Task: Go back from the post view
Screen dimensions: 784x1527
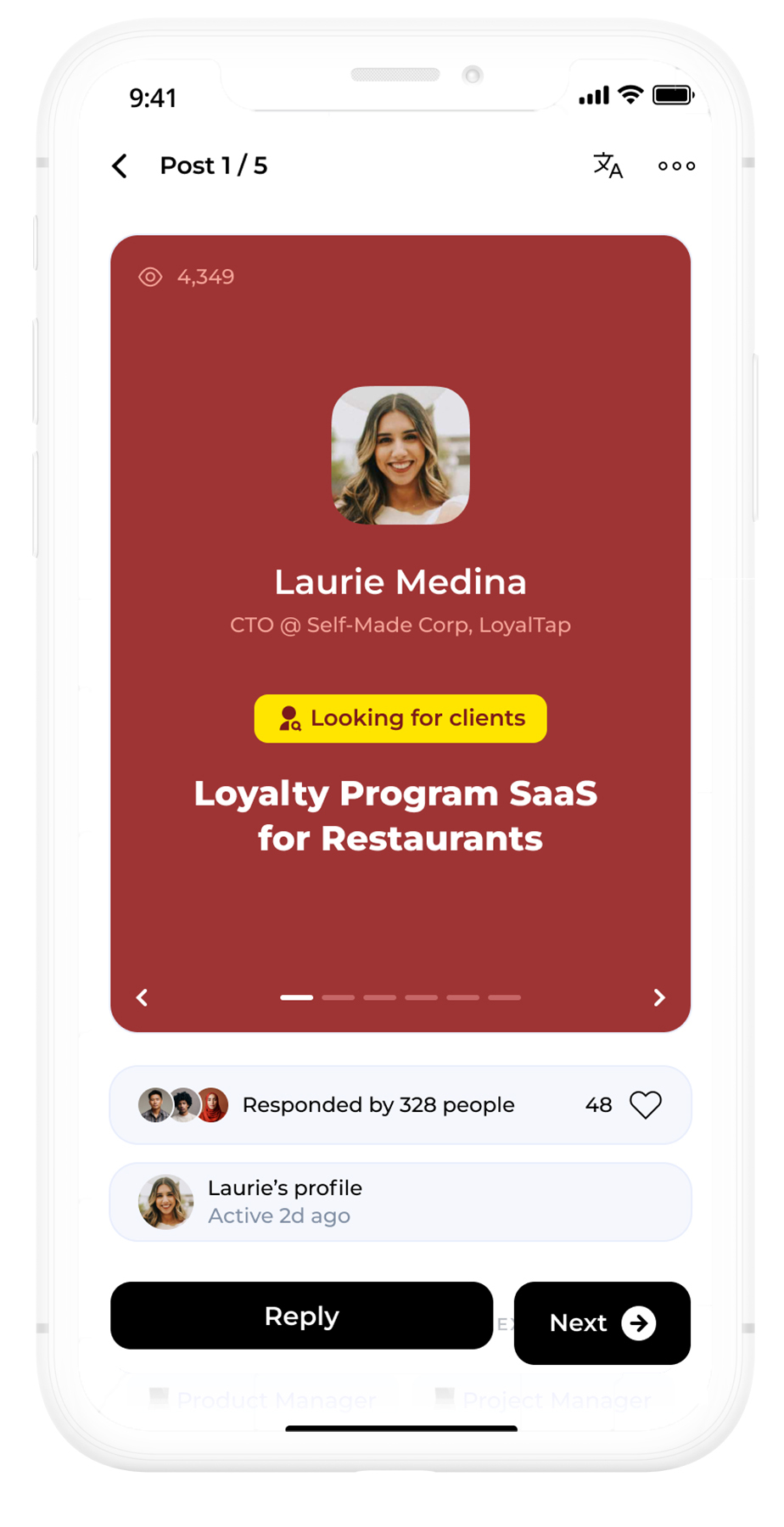Action: pos(120,166)
